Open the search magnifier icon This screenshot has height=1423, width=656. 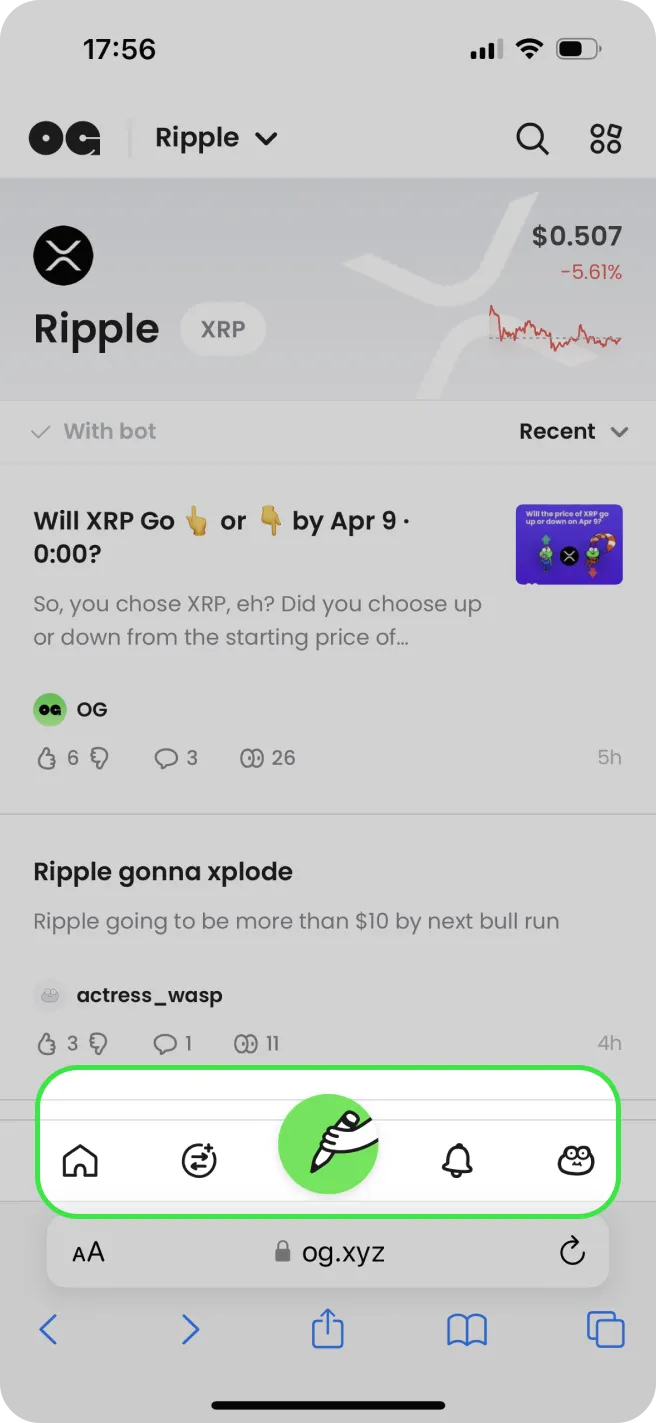pyautogui.click(x=532, y=139)
